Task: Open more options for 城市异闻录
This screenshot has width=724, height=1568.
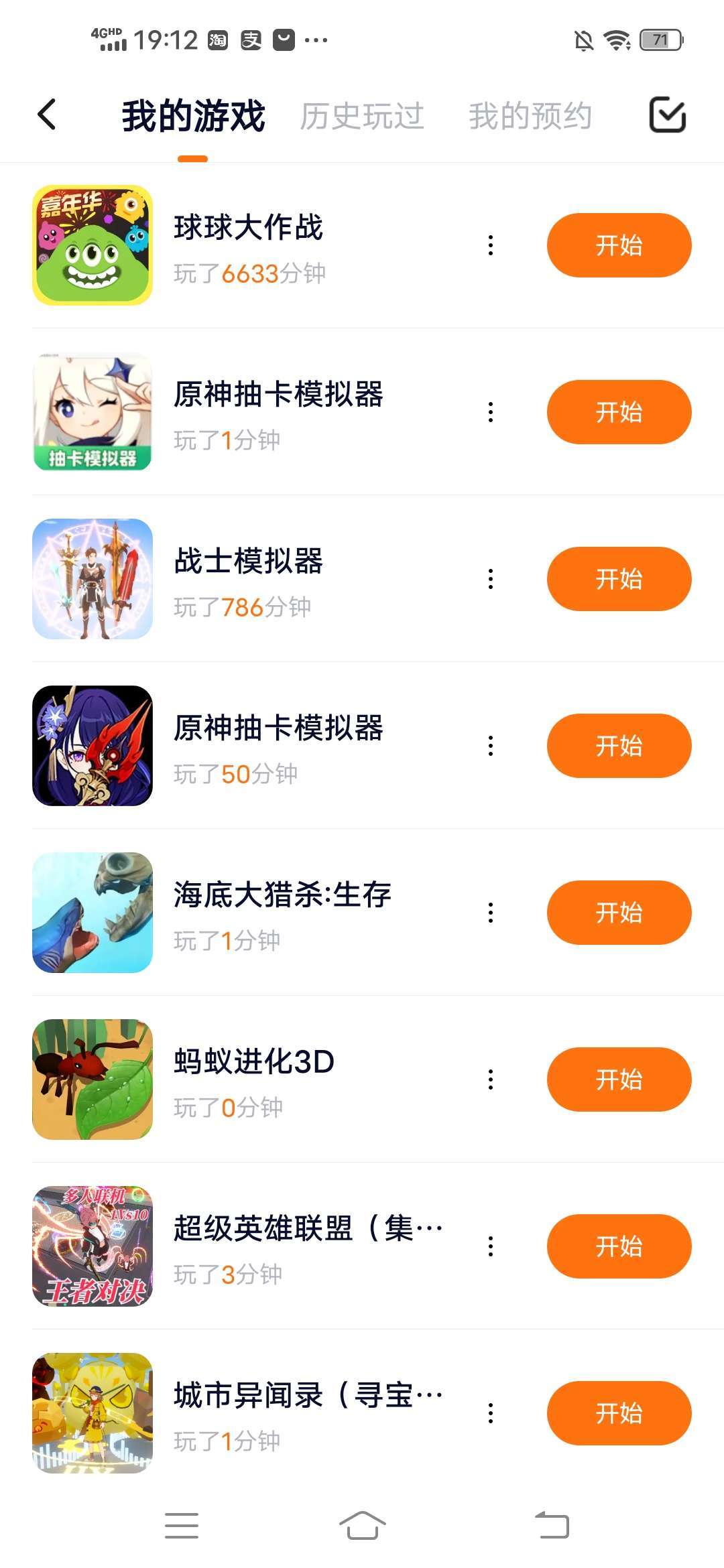Action: (x=491, y=1413)
